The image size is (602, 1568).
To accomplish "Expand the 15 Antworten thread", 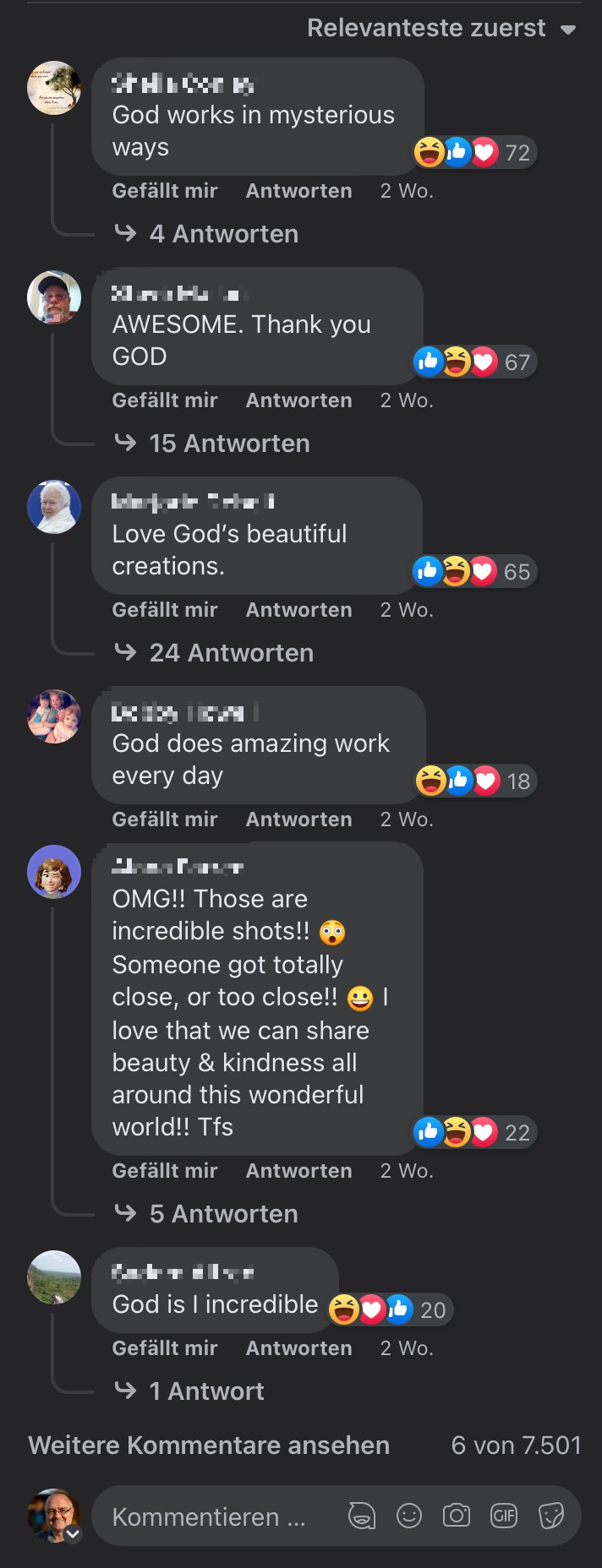I will pos(228,444).
